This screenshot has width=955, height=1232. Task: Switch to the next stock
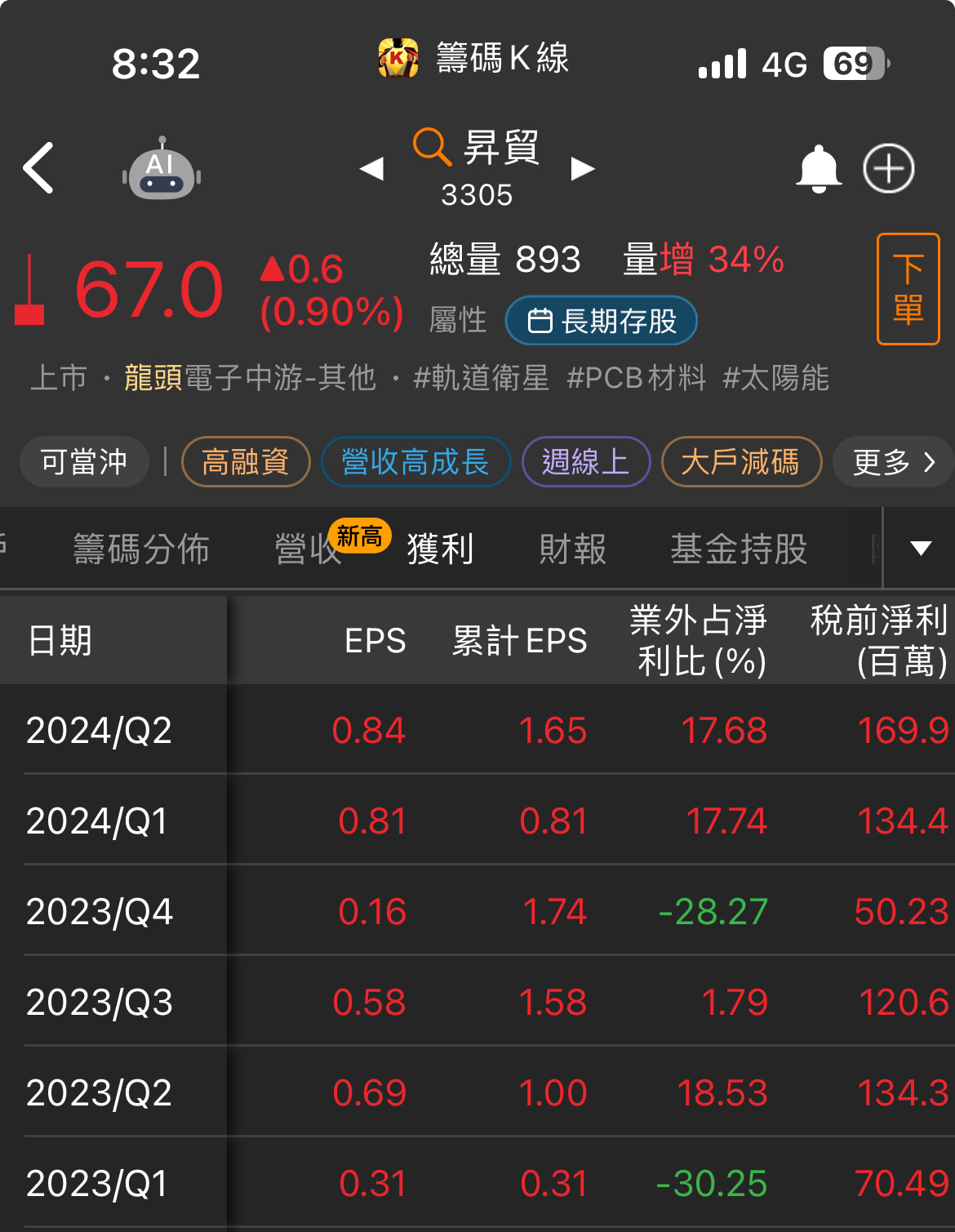pyautogui.click(x=582, y=169)
